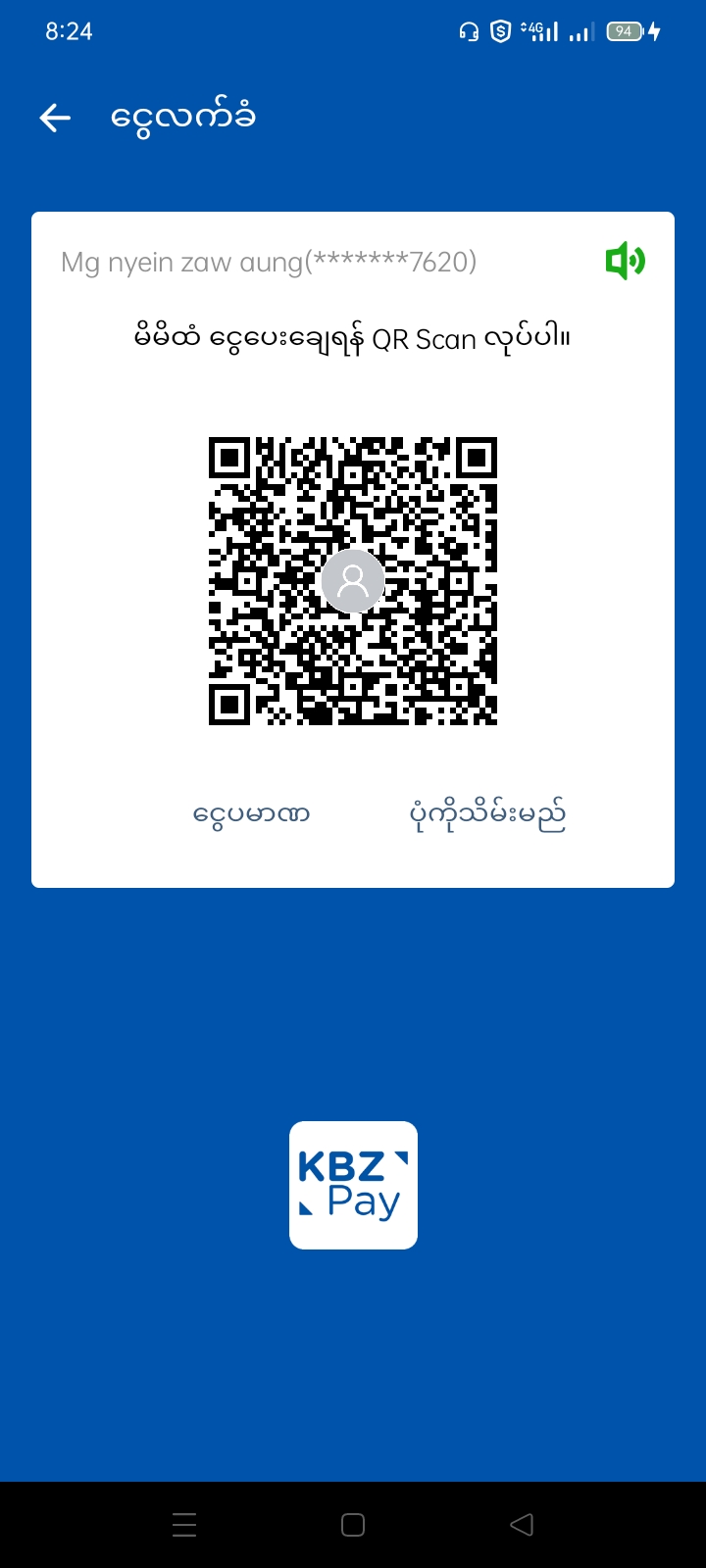Go back using the top arrow
Image resolution: width=706 pixels, height=1568 pixels.
tap(55, 119)
